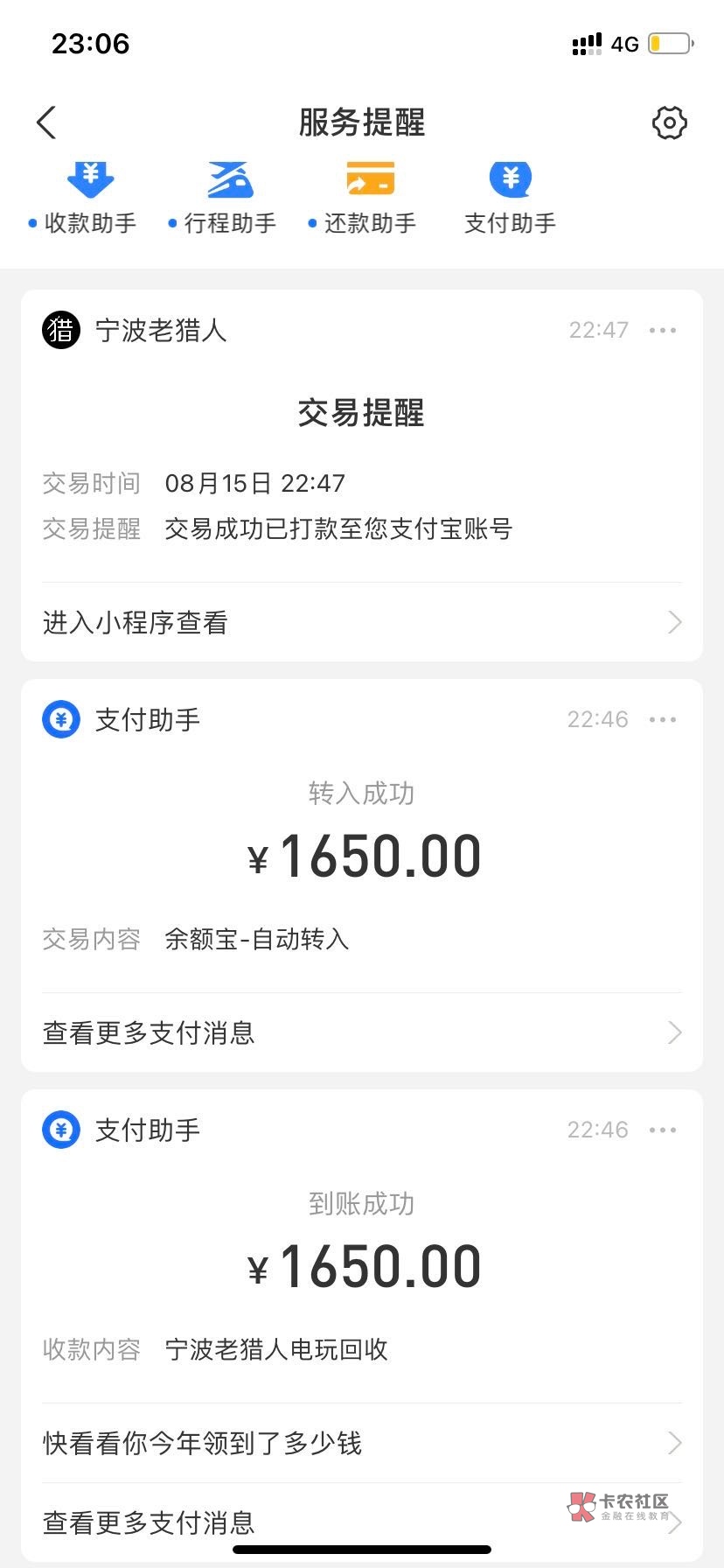Open more options on 宁波老猎人 card
724x1568 pixels.
pyautogui.click(x=663, y=330)
